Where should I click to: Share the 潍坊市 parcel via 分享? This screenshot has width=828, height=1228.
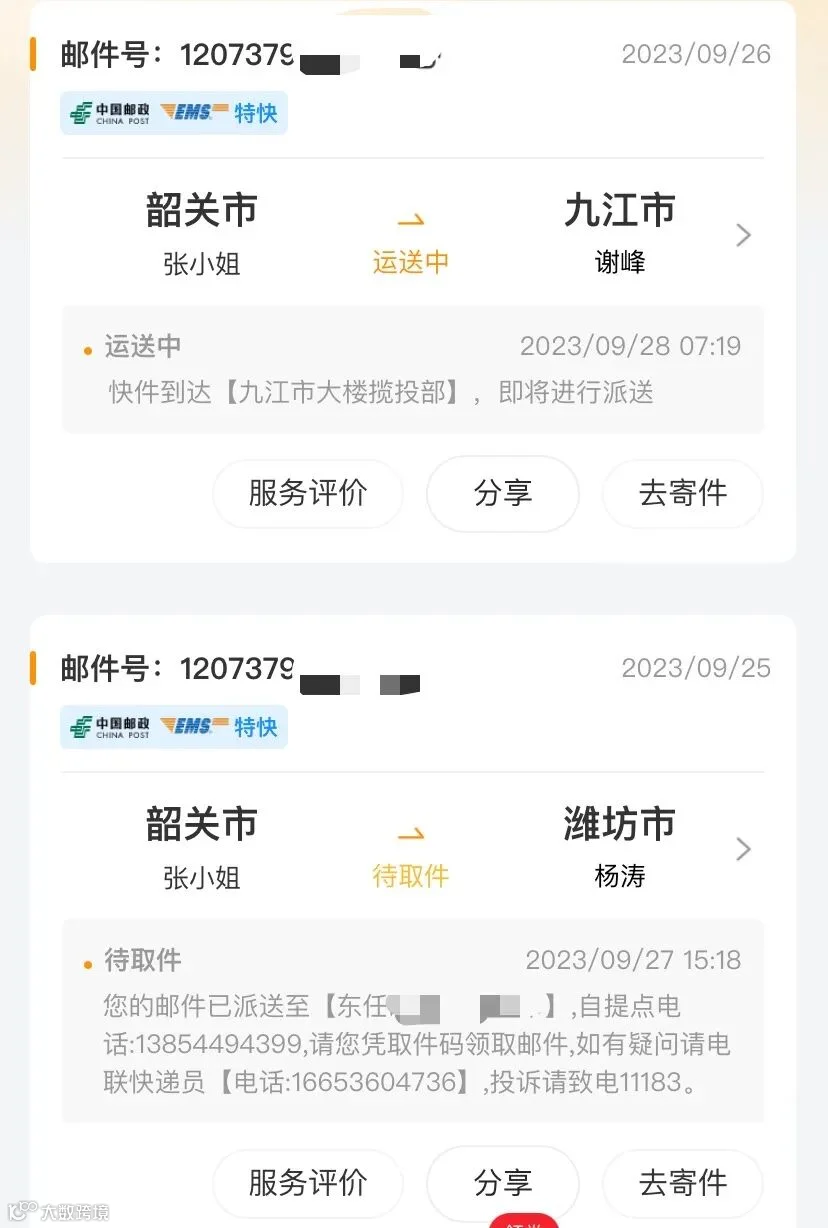tap(503, 1183)
